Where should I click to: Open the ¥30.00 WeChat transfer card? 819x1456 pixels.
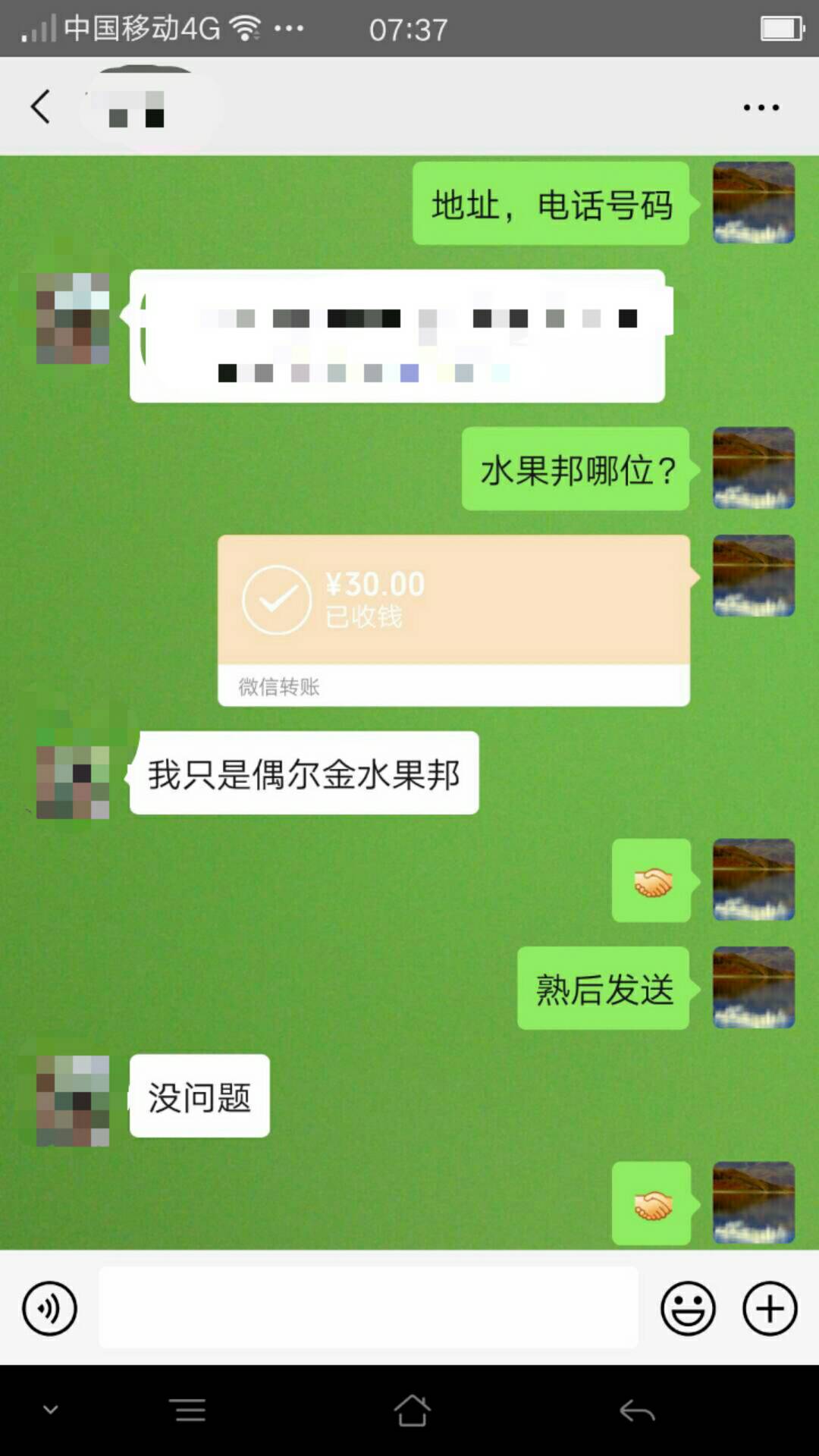pyautogui.click(x=453, y=620)
